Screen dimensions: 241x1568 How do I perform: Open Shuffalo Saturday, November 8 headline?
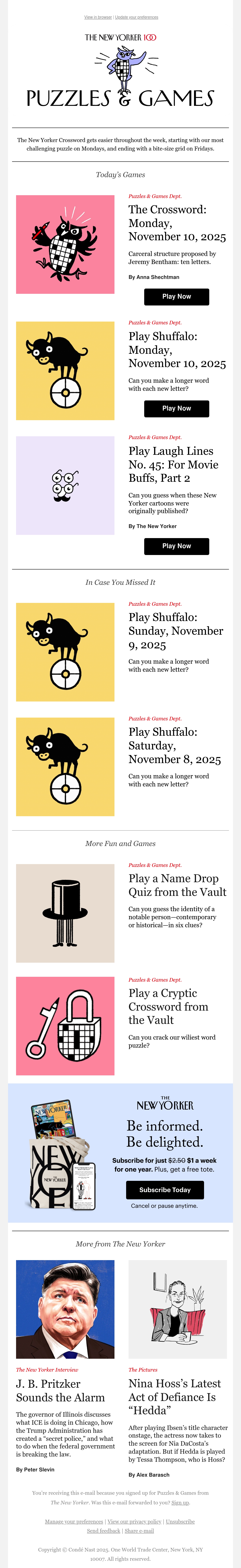(175, 746)
